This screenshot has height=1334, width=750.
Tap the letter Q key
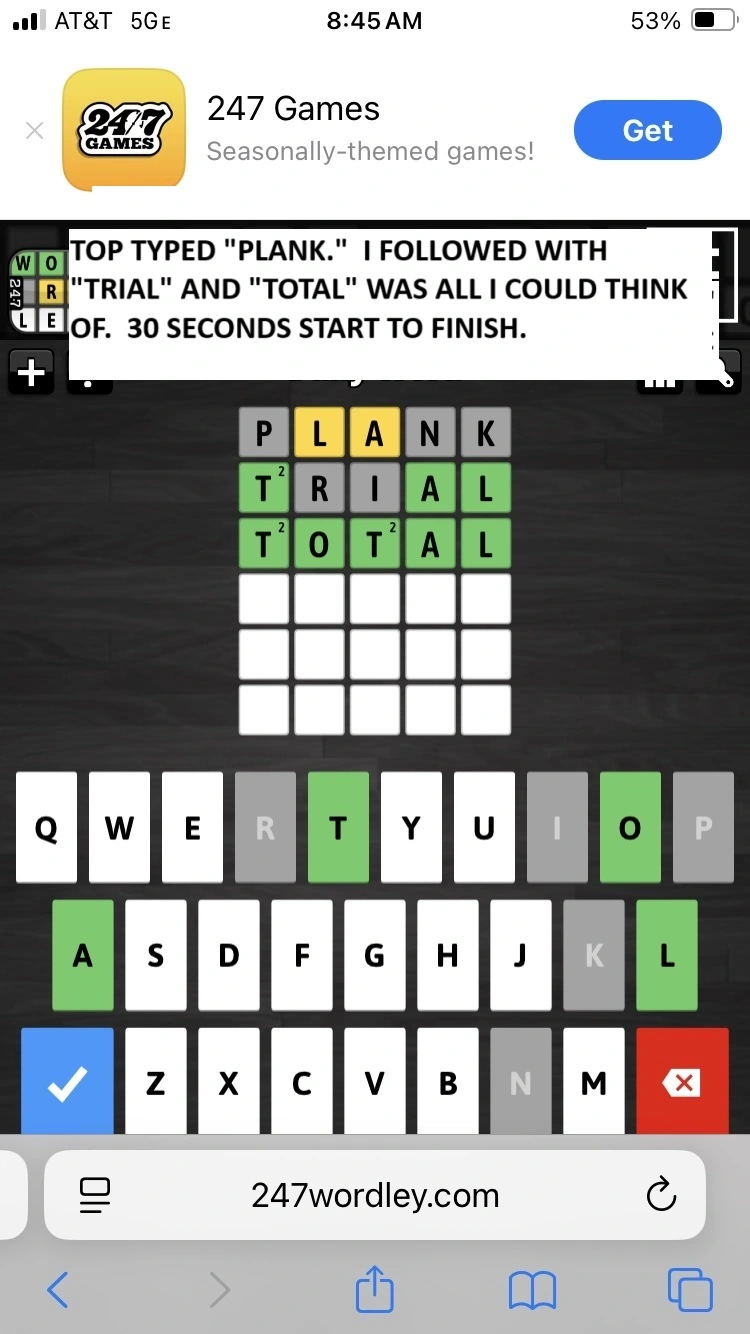coord(46,827)
